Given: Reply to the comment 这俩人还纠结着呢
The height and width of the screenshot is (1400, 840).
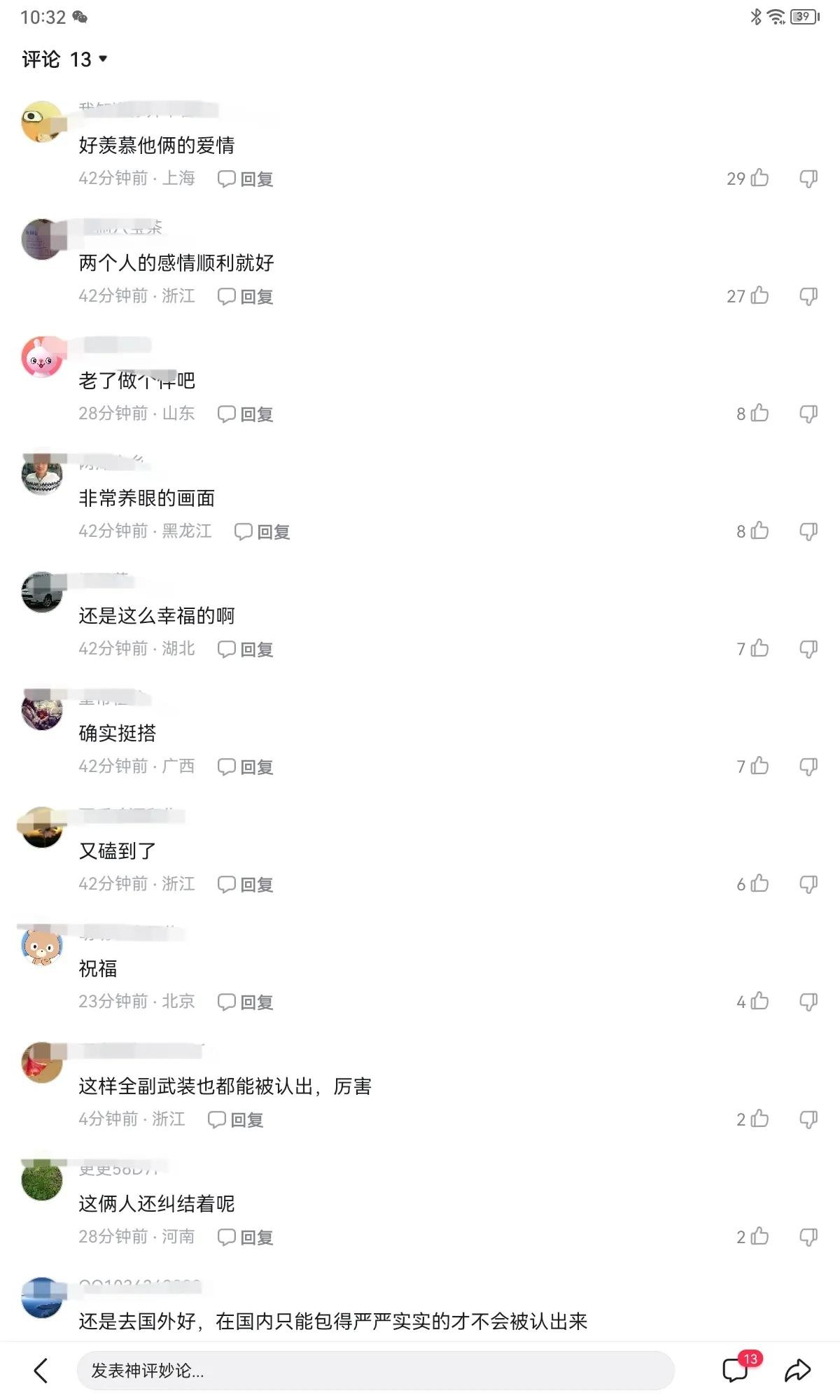Looking at the screenshot, I should (x=245, y=1238).
